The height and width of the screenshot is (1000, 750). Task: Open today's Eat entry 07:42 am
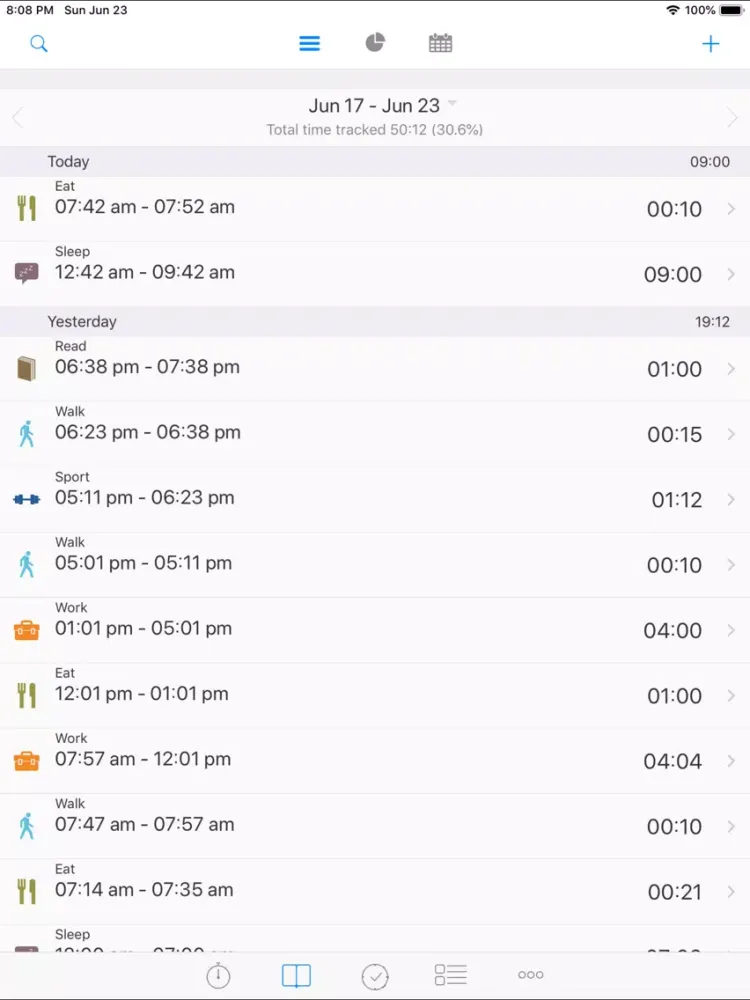point(375,208)
